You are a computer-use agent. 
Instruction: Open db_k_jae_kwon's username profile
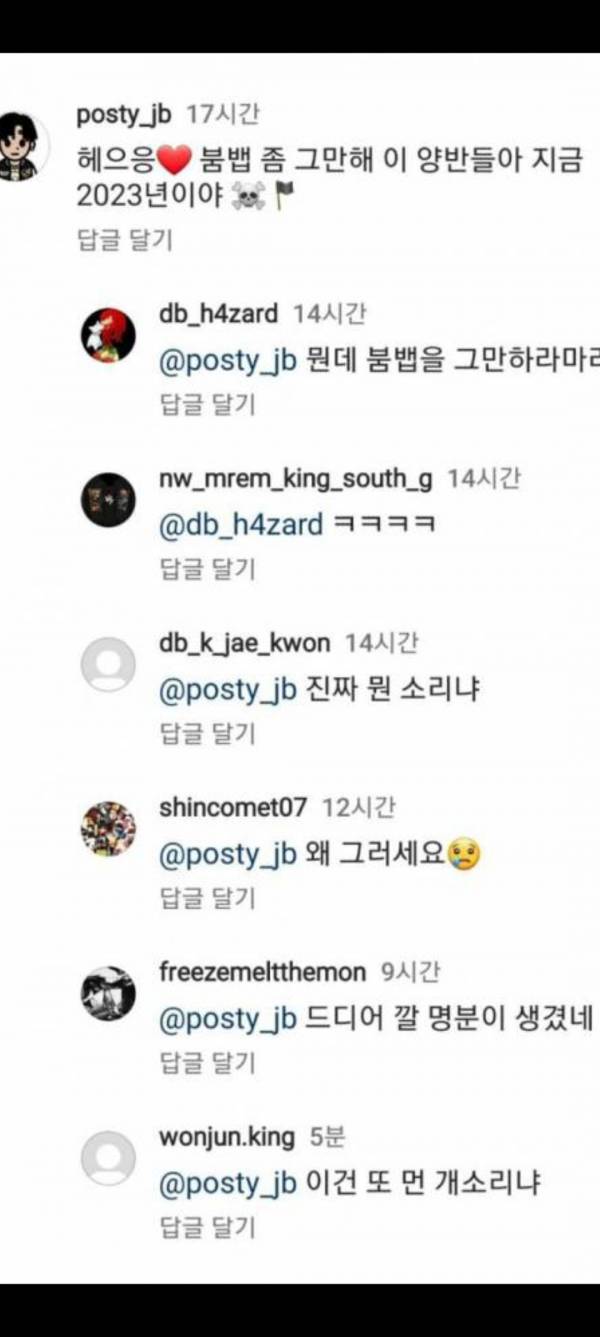[x=244, y=643]
